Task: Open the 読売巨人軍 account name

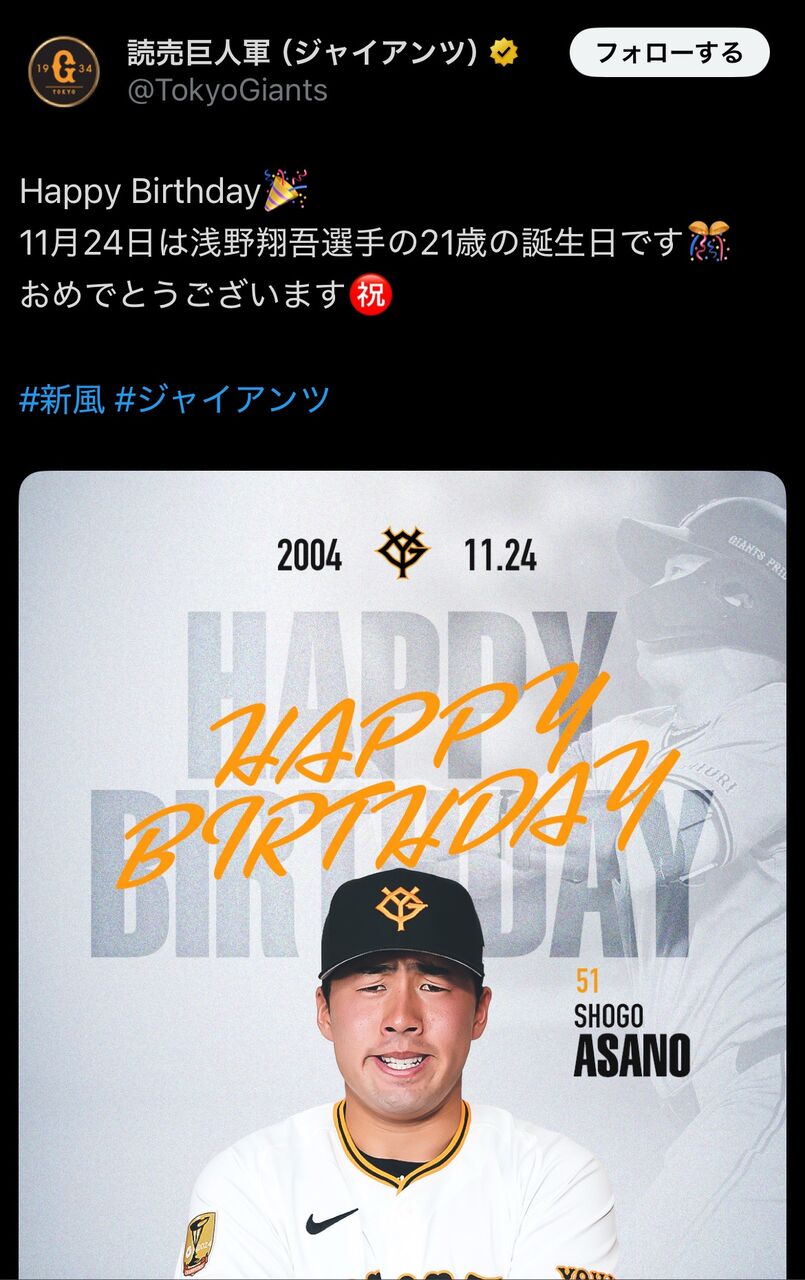Action: pyautogui.click(x=304, y=53)
